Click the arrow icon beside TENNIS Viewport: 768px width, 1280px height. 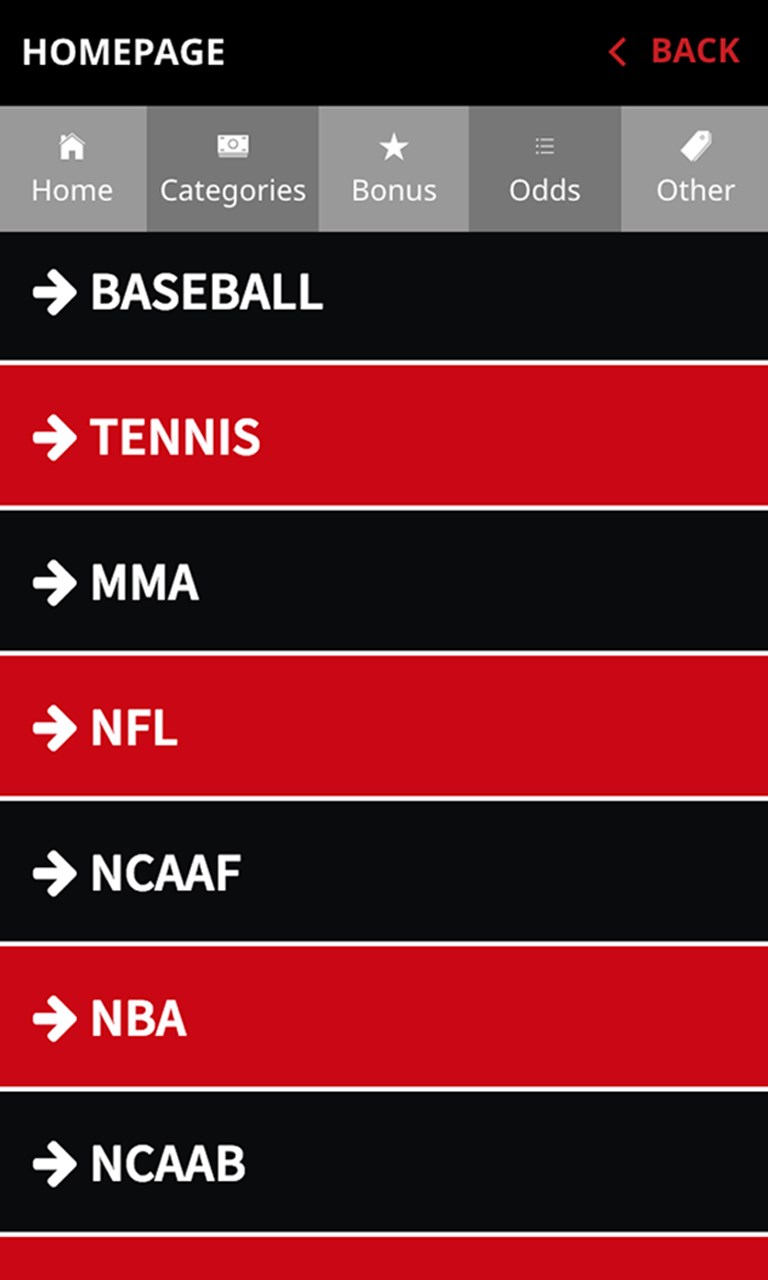[x=54, y=437]
